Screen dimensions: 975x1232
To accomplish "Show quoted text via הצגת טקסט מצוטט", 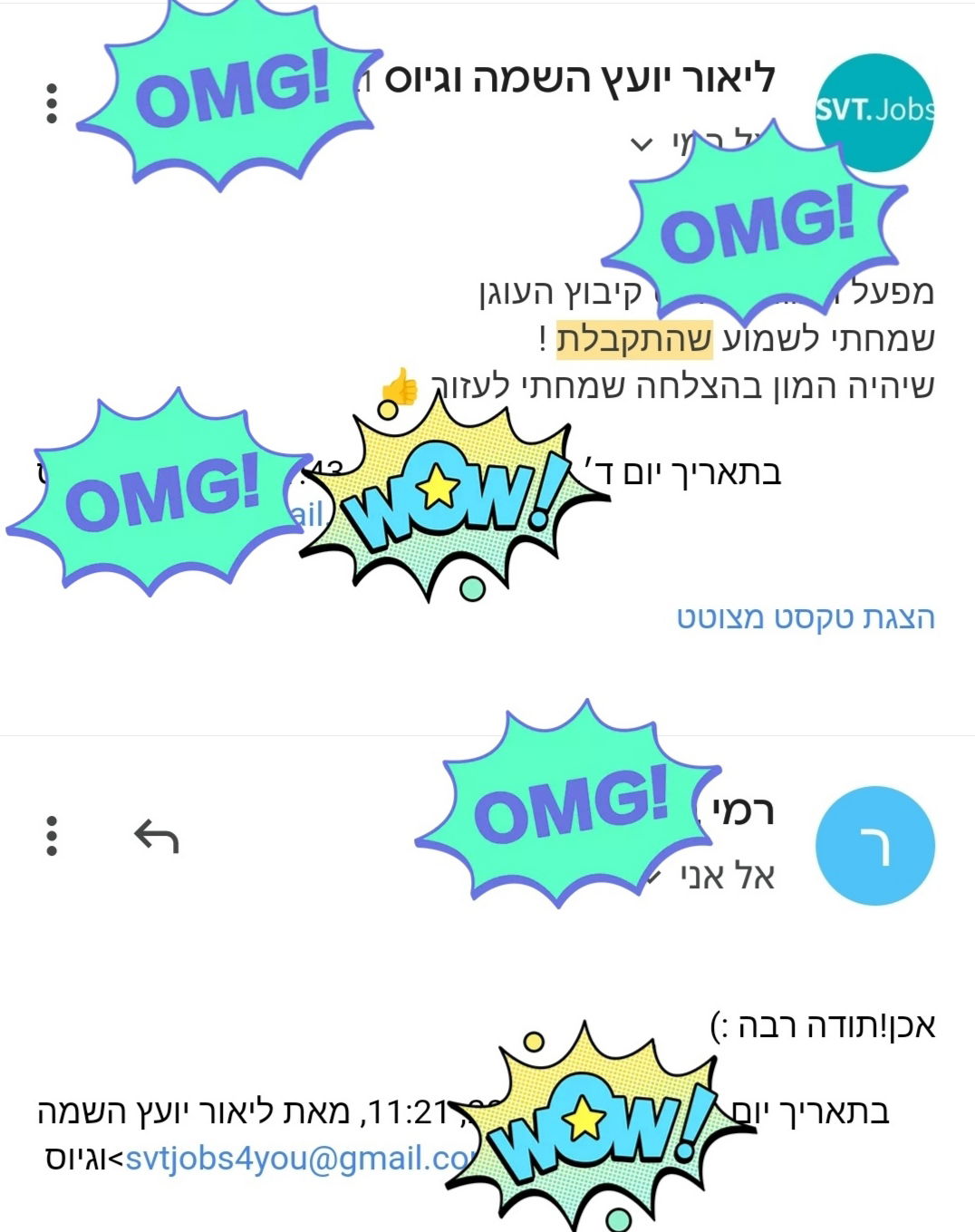I will [805, 617].
